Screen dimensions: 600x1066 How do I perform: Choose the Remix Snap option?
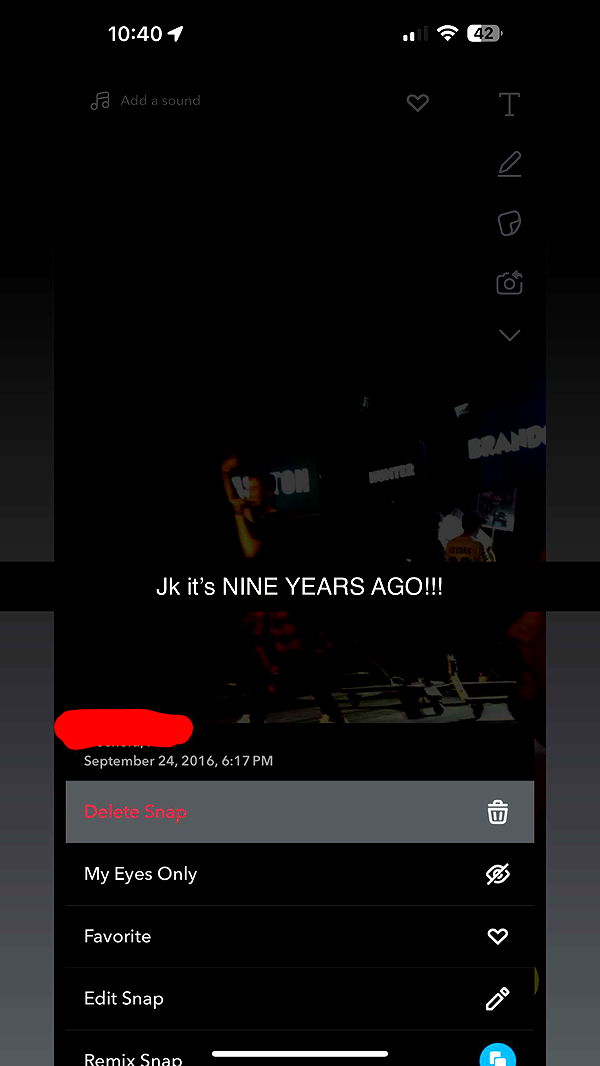coord(299,1054)
